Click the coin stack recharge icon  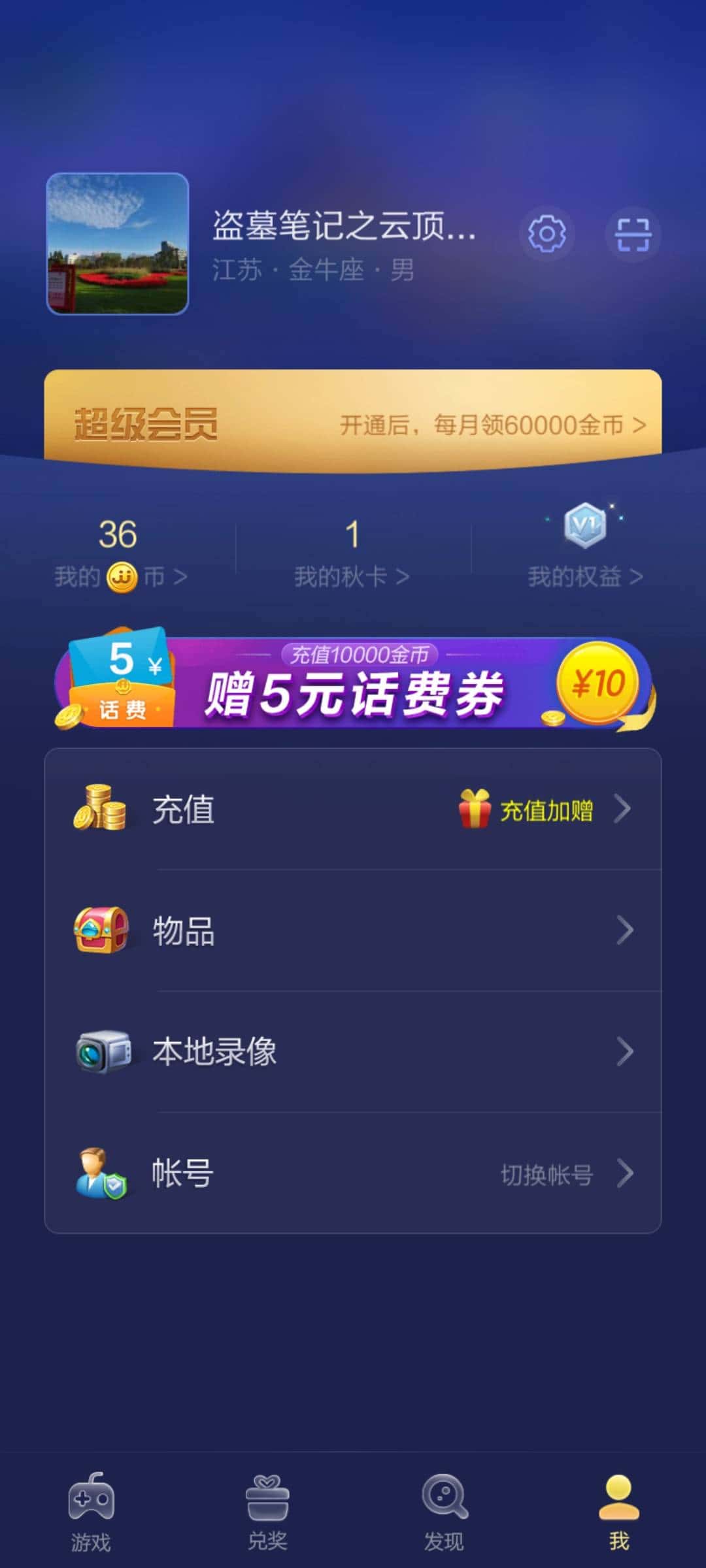(99, 808)
